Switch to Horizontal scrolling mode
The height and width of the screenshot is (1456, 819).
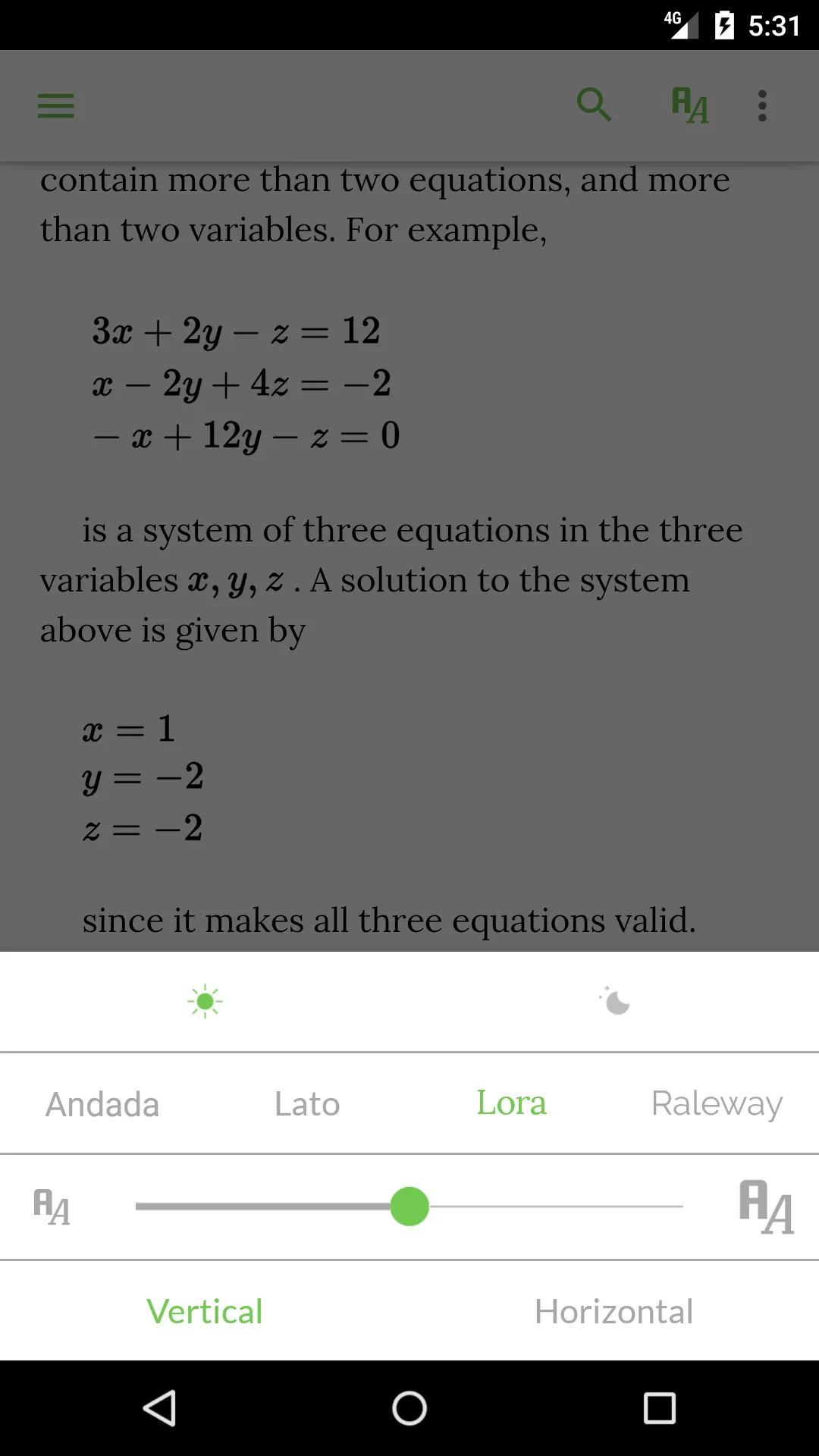[x=614, y=1311]
